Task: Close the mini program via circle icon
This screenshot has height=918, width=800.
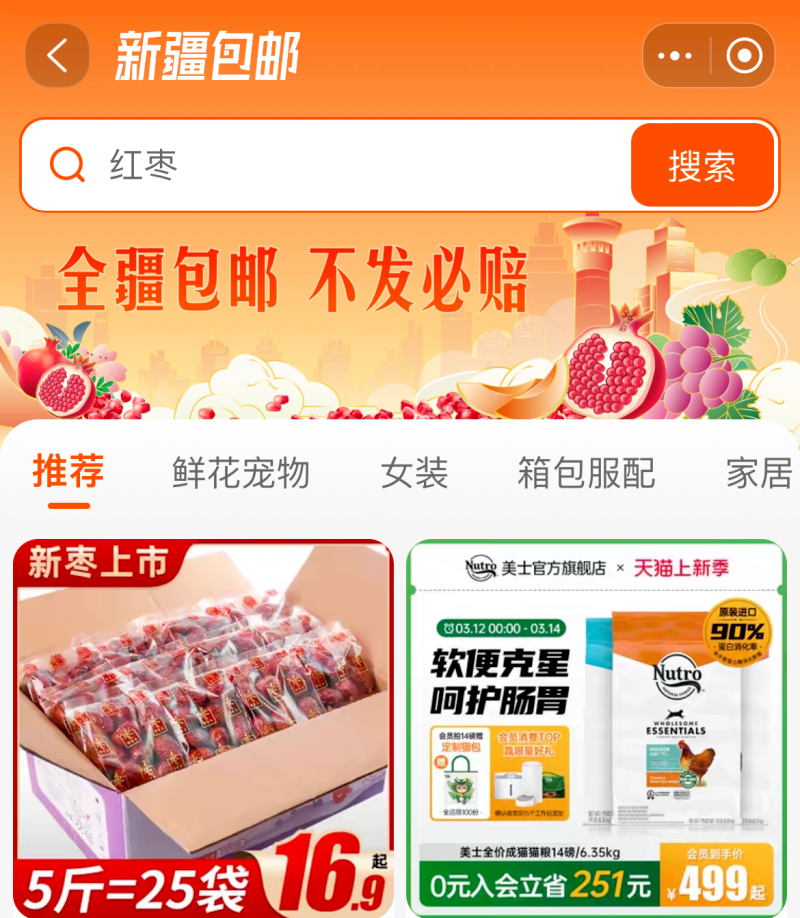Action: [x=743, y=56]
